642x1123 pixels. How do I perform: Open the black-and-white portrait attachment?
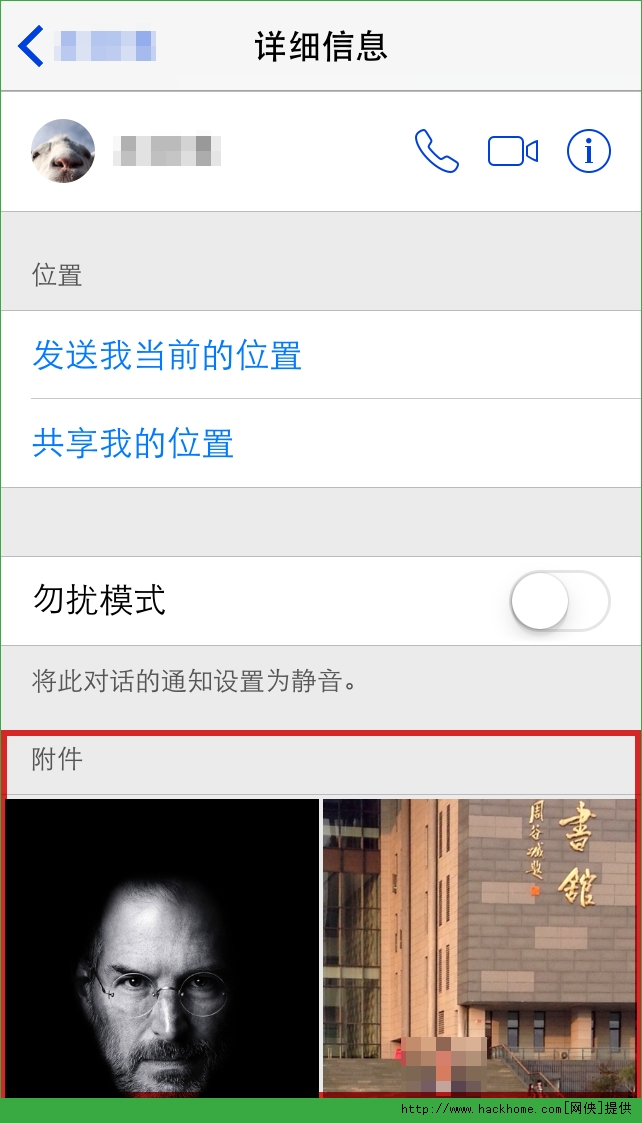click(x=161, y=945)
